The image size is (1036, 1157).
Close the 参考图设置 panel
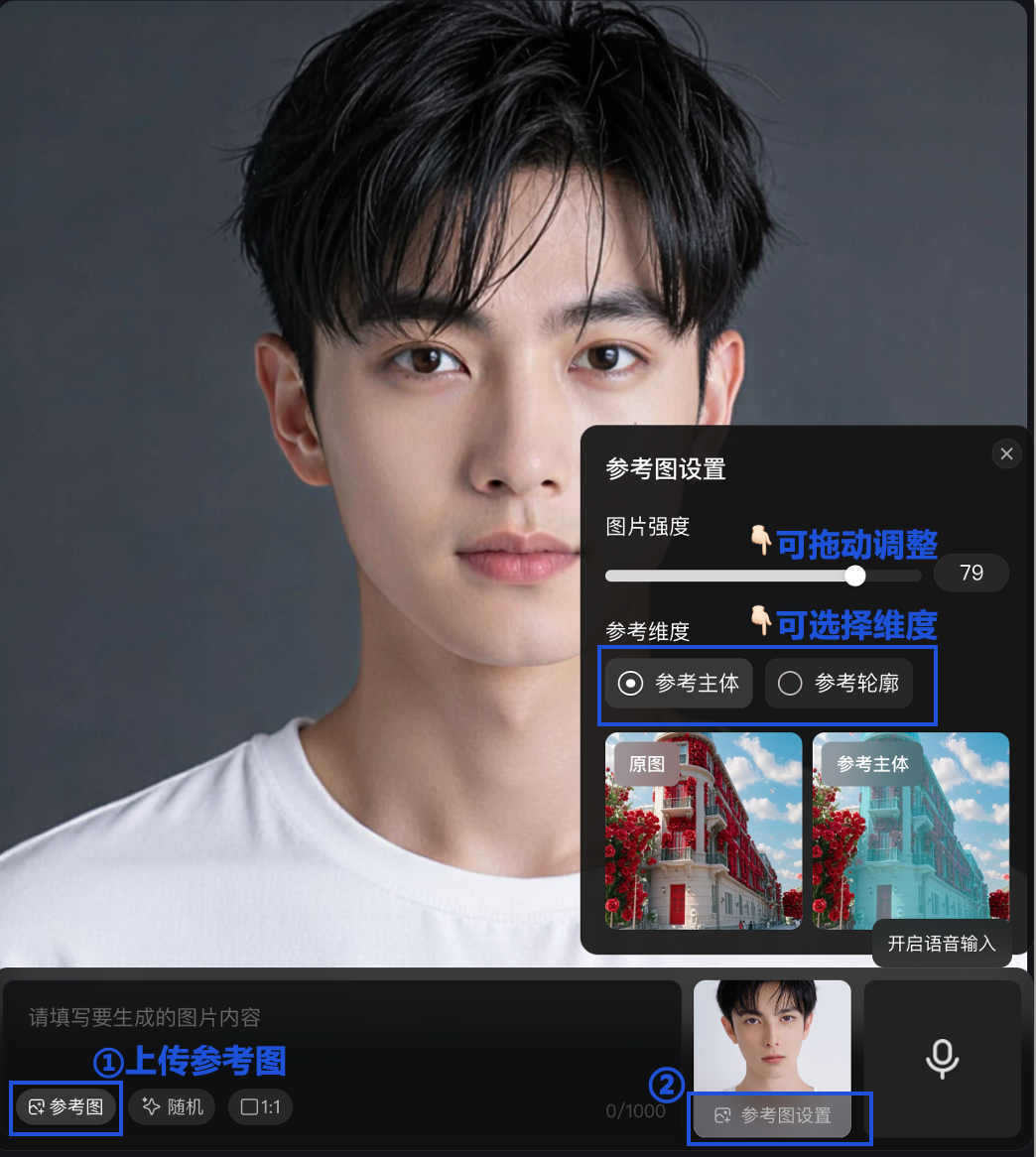[1006, 453]
